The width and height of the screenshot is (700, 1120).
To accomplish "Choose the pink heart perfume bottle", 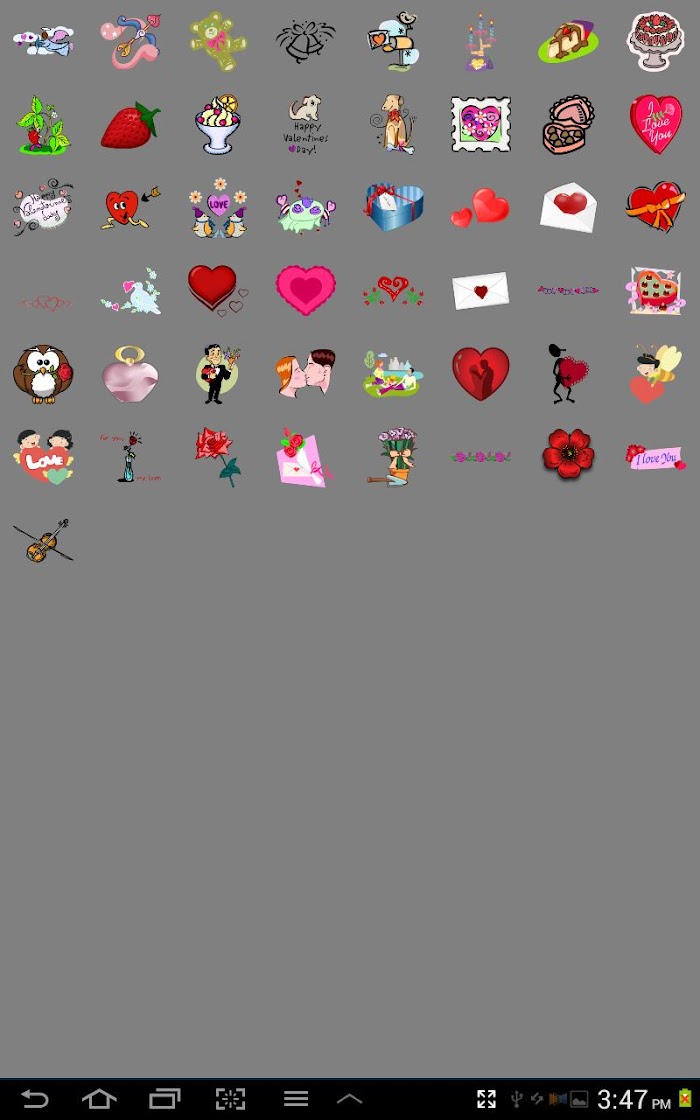I will point(130,374).
